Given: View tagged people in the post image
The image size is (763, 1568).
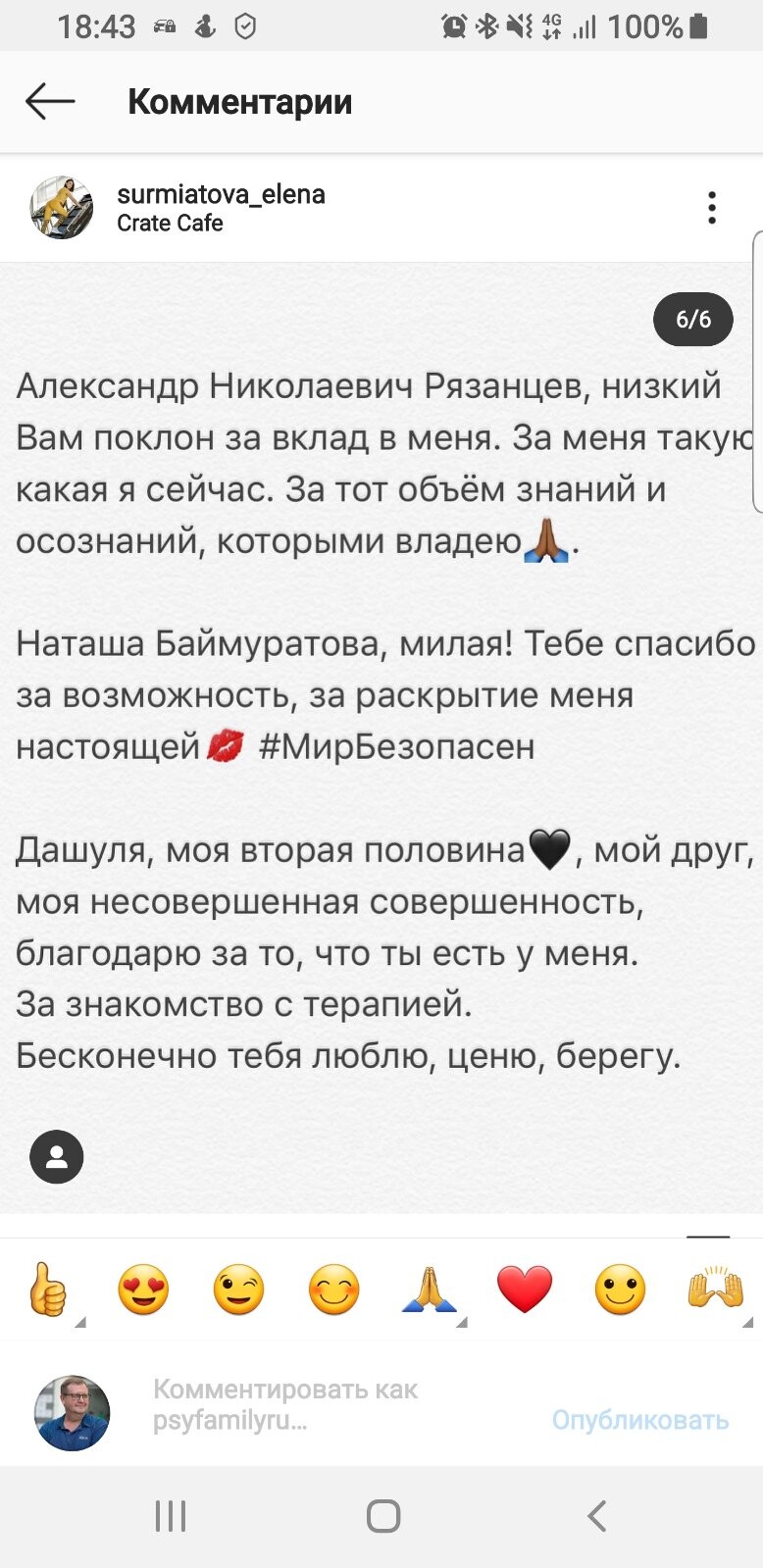Looking at the screenshot, I should pyautogui.click(x=57, y=1157).
